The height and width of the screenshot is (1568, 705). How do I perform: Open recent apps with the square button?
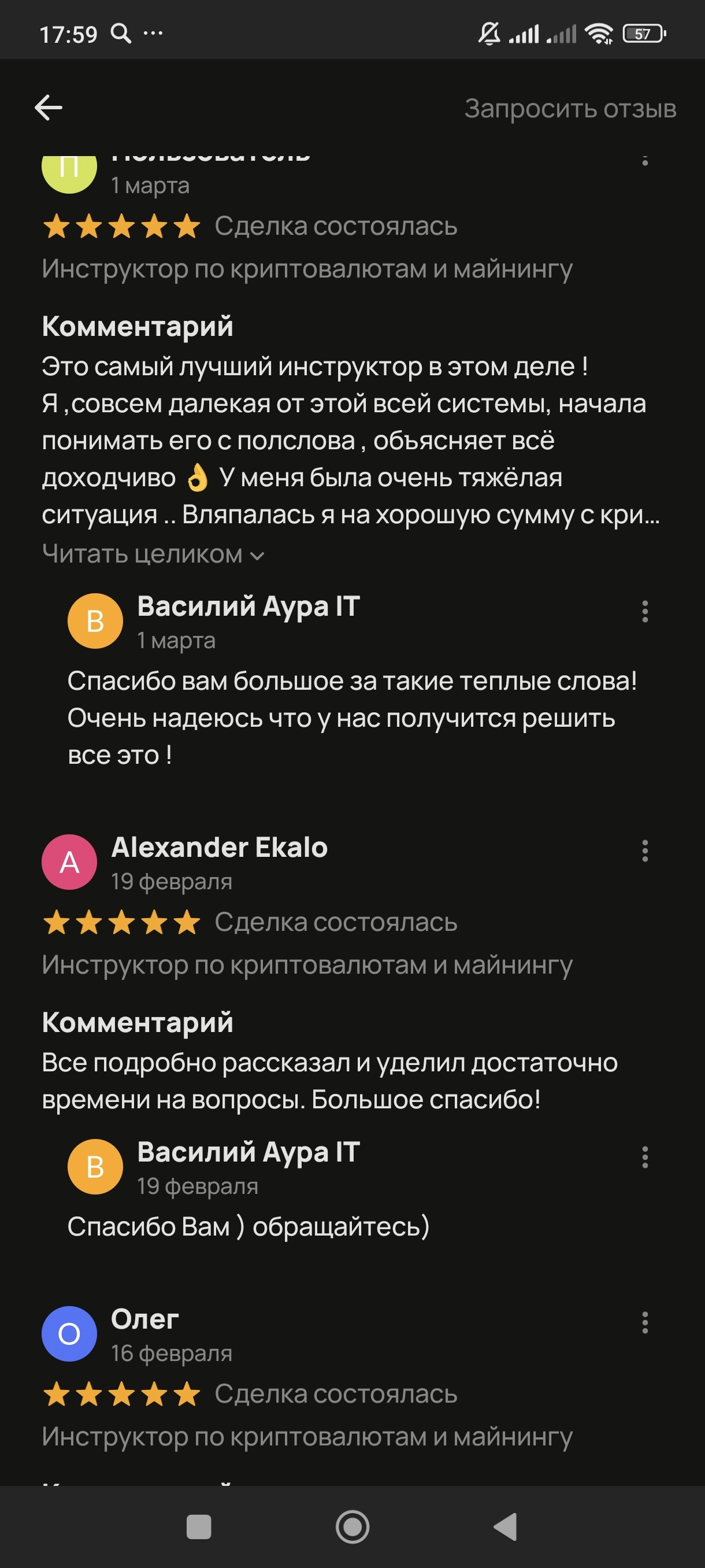coord(199,1526)
